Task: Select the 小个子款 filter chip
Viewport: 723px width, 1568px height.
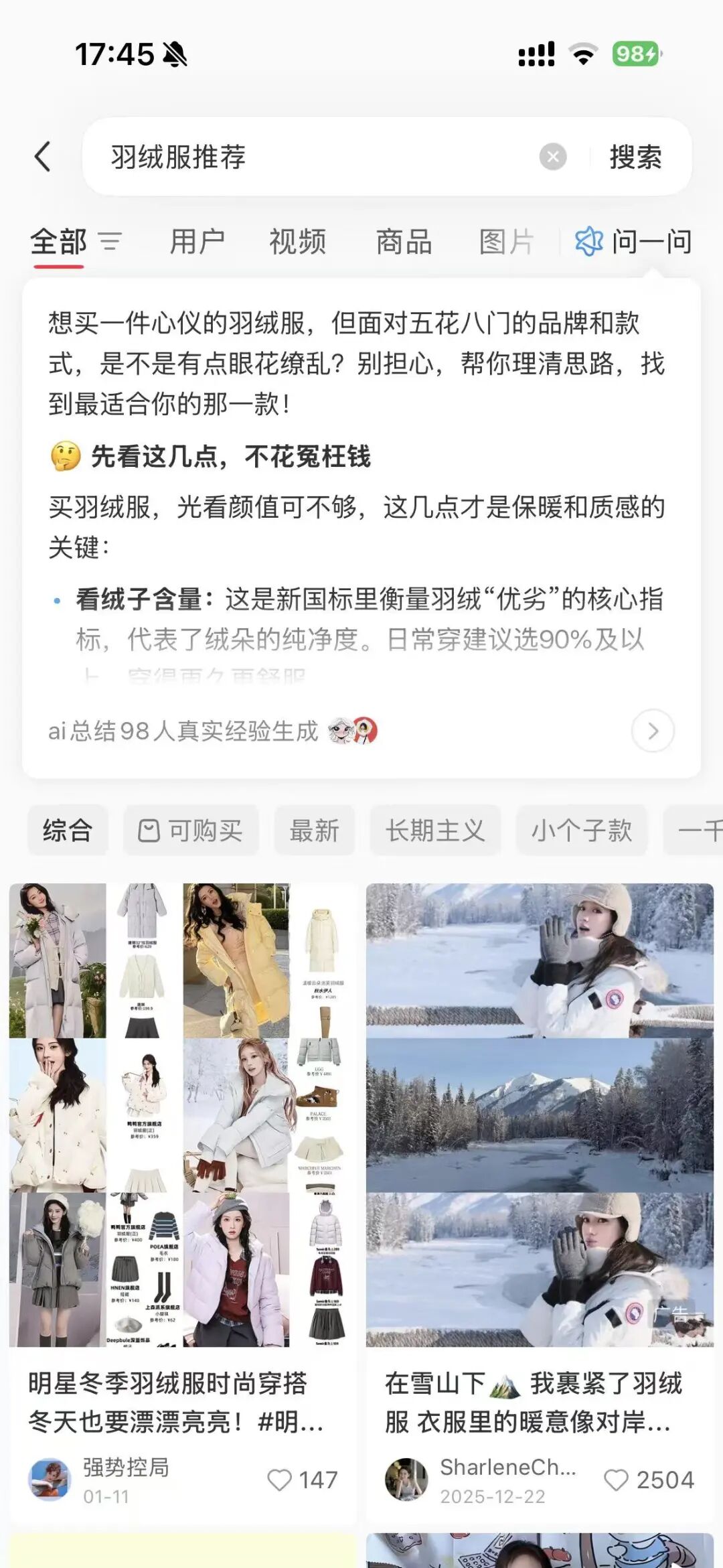Action: coord(581,831)
